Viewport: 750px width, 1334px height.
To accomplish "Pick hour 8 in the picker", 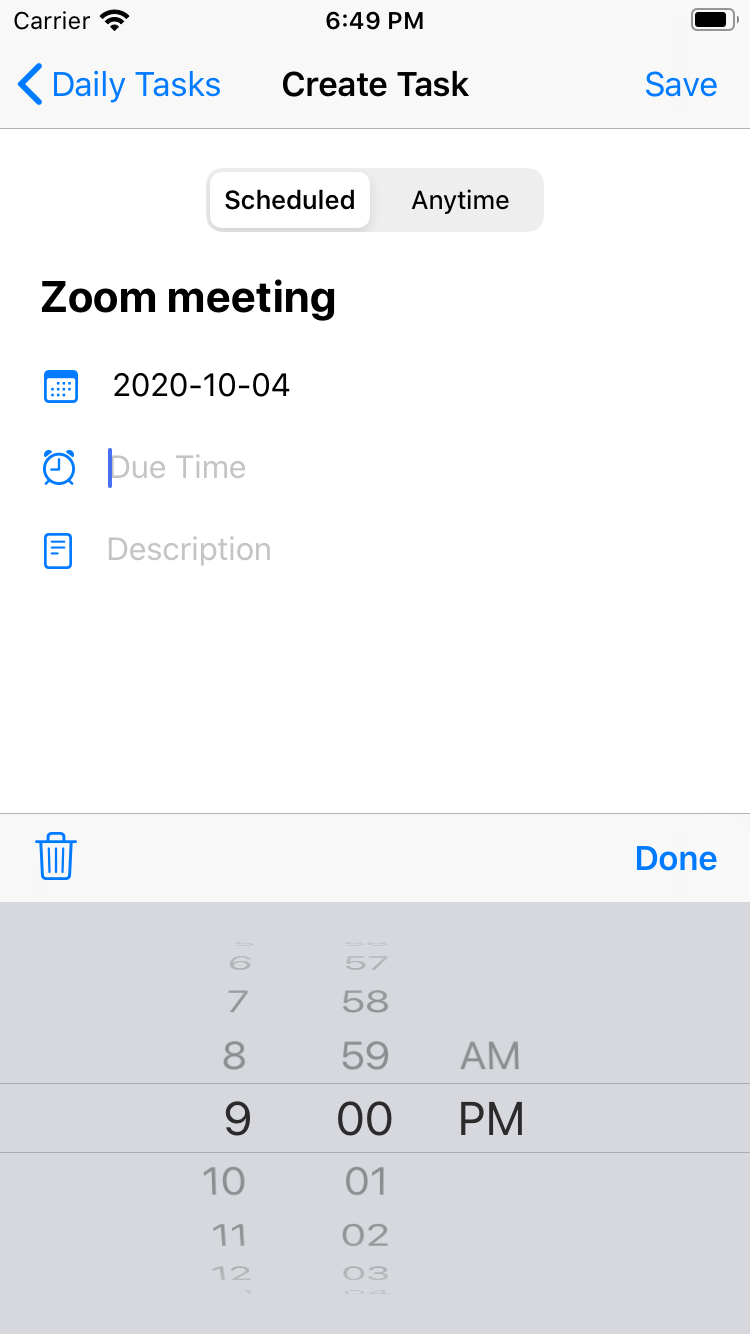I will pyautogui.click(x=234, y=1056).
